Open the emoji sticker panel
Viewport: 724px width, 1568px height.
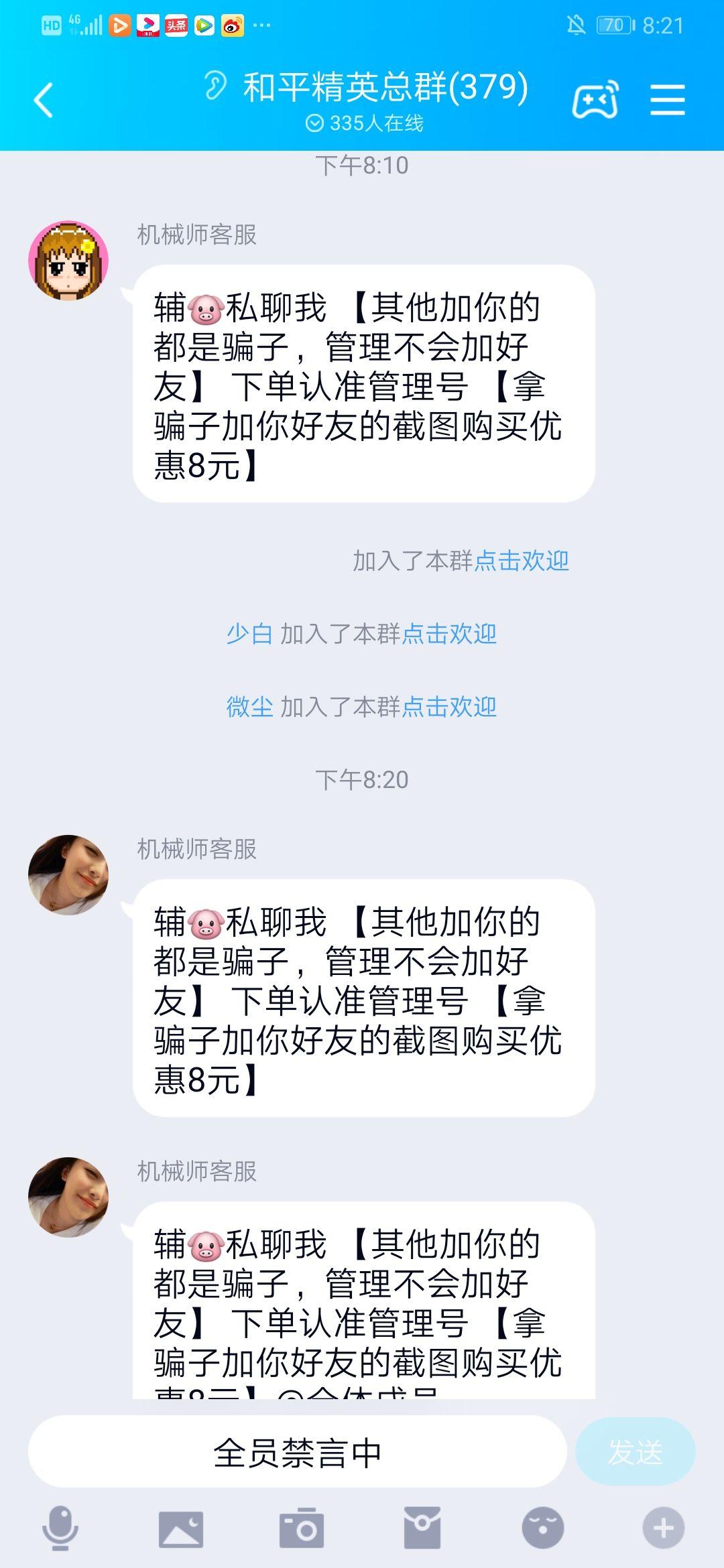coord(543,1528)
